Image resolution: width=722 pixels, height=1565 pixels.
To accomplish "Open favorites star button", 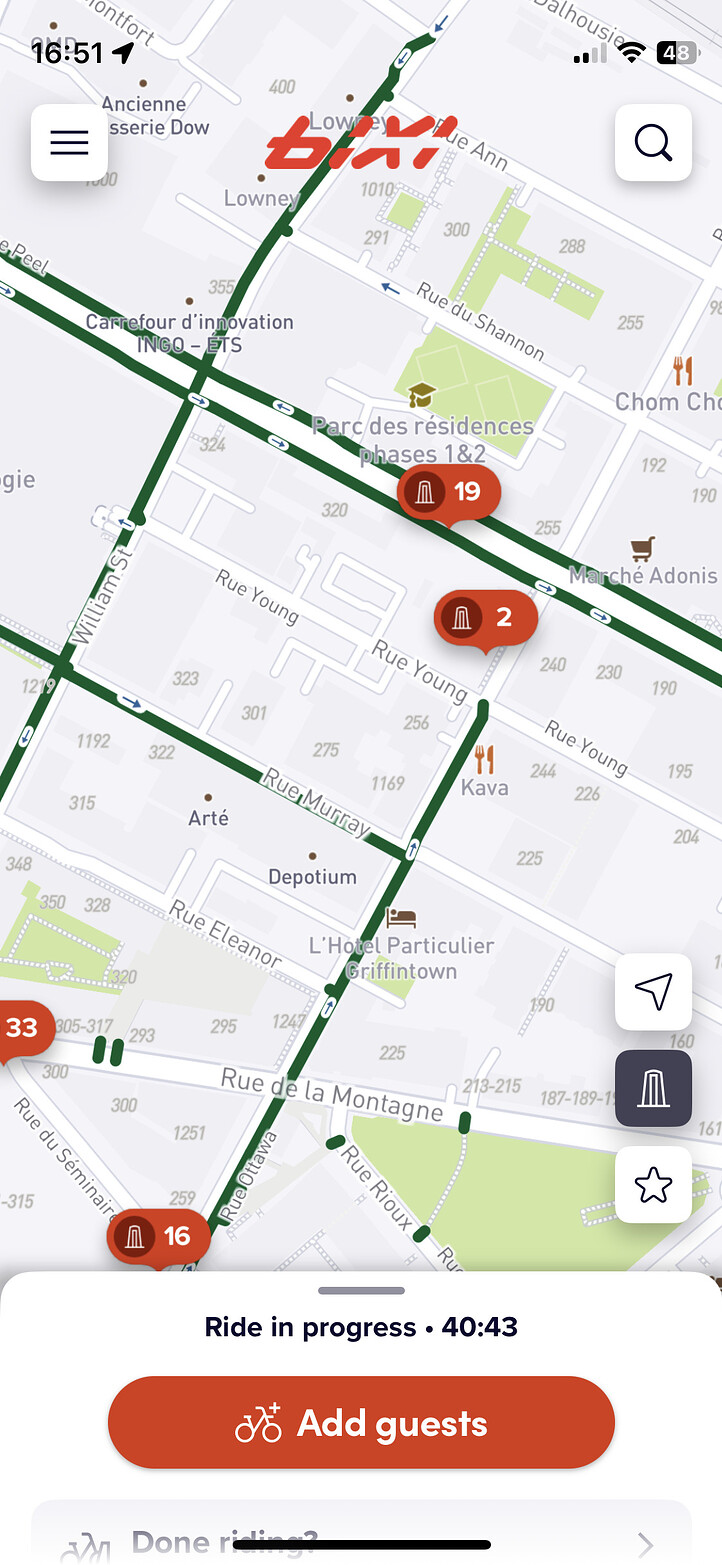I will pos(653,1184).
